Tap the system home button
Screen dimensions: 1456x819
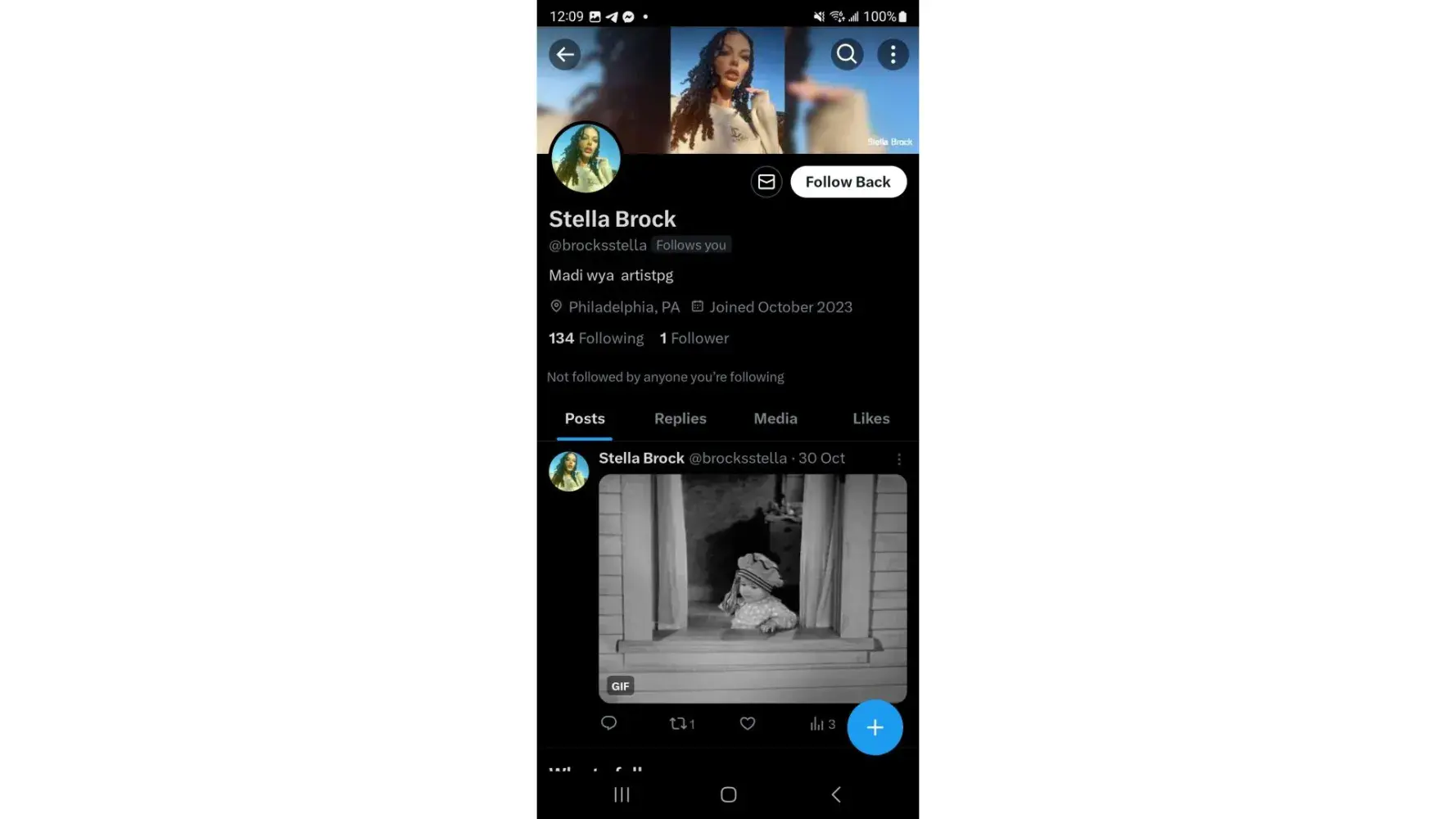728,794
